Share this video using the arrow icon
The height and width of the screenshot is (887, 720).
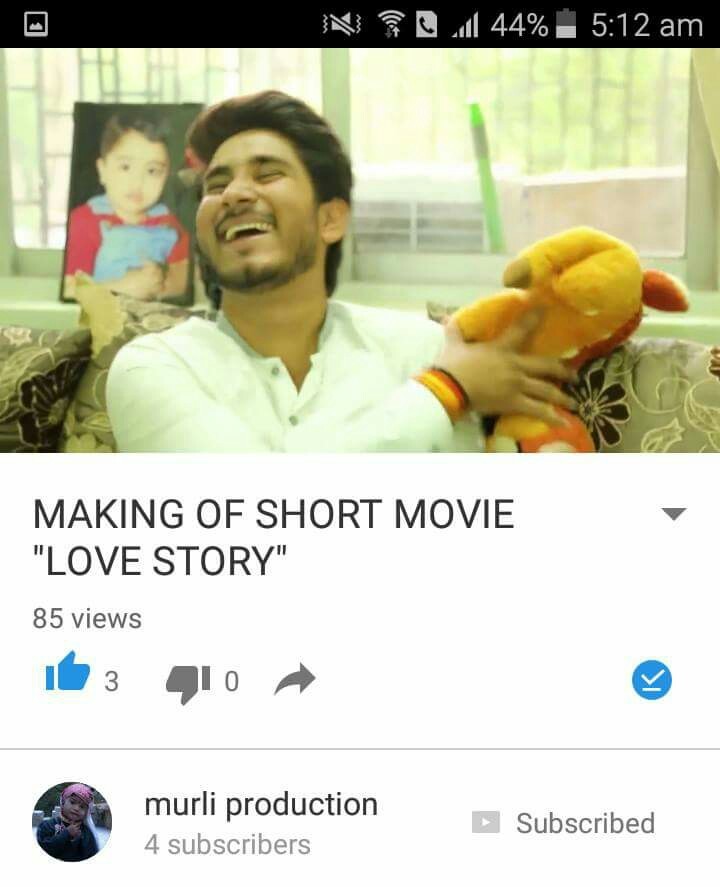point(295,681)
